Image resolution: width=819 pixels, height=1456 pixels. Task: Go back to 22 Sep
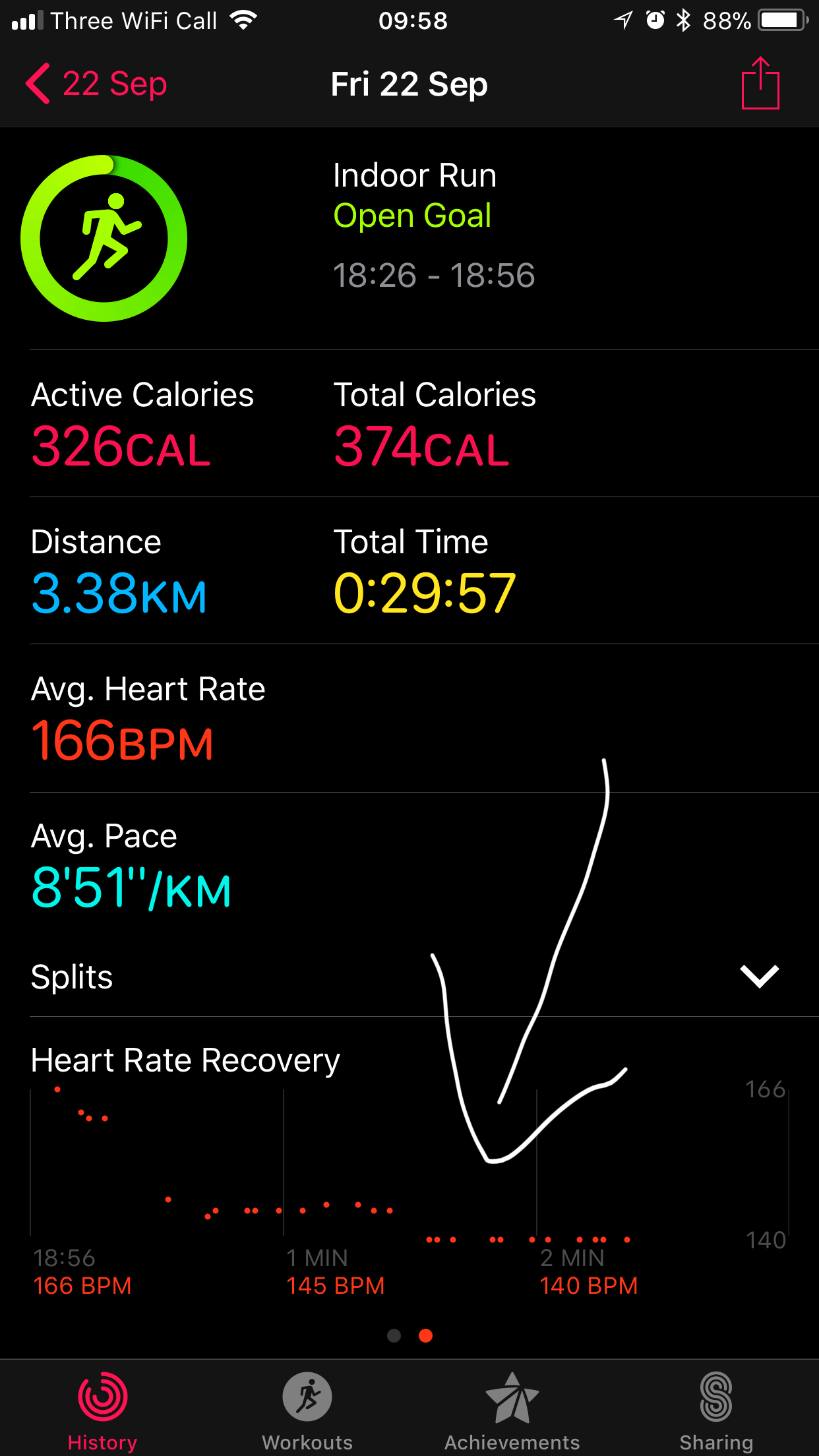96,84
